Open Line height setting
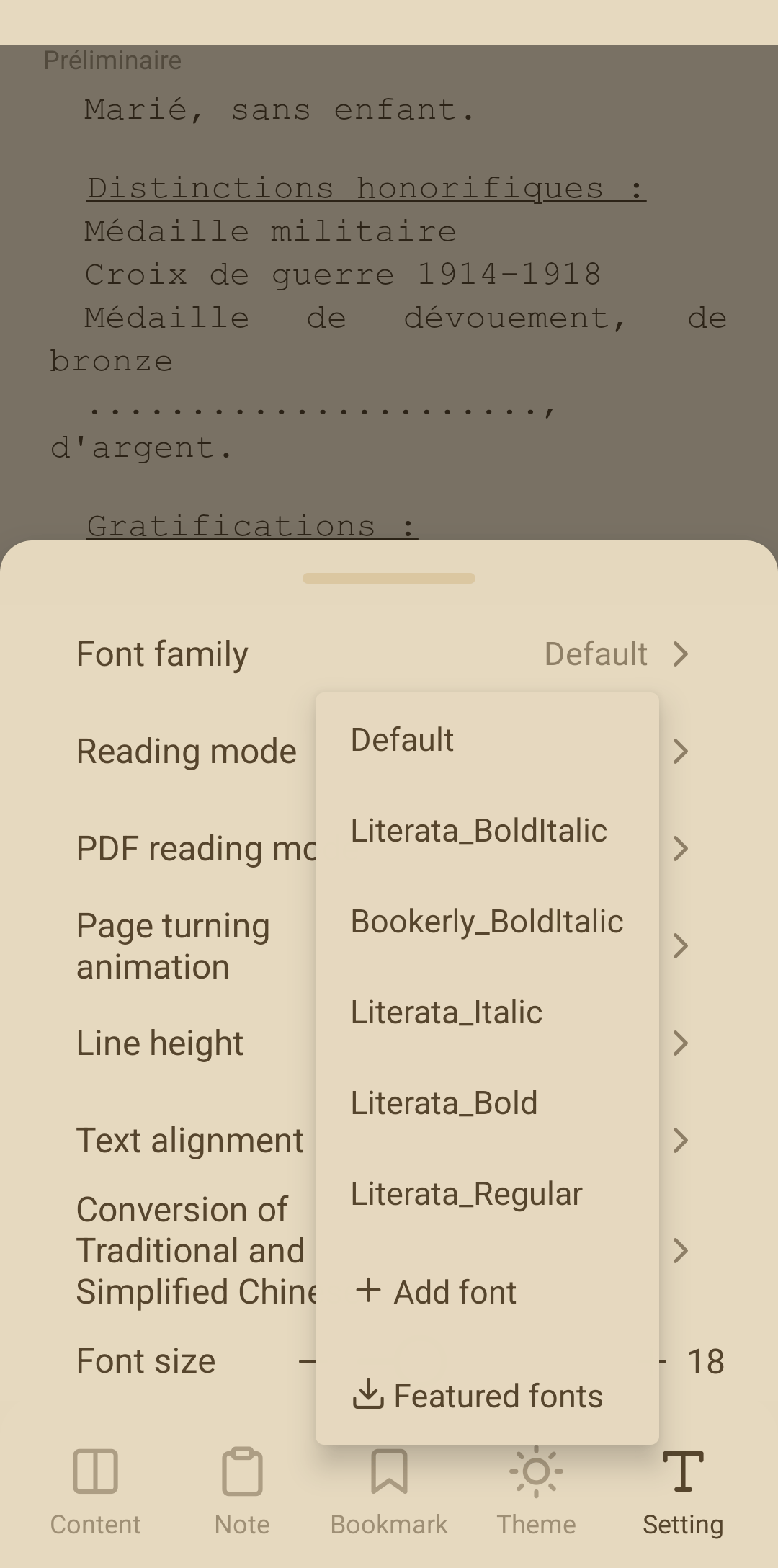Screen dimensions: 778x1568 [160, 1043]
